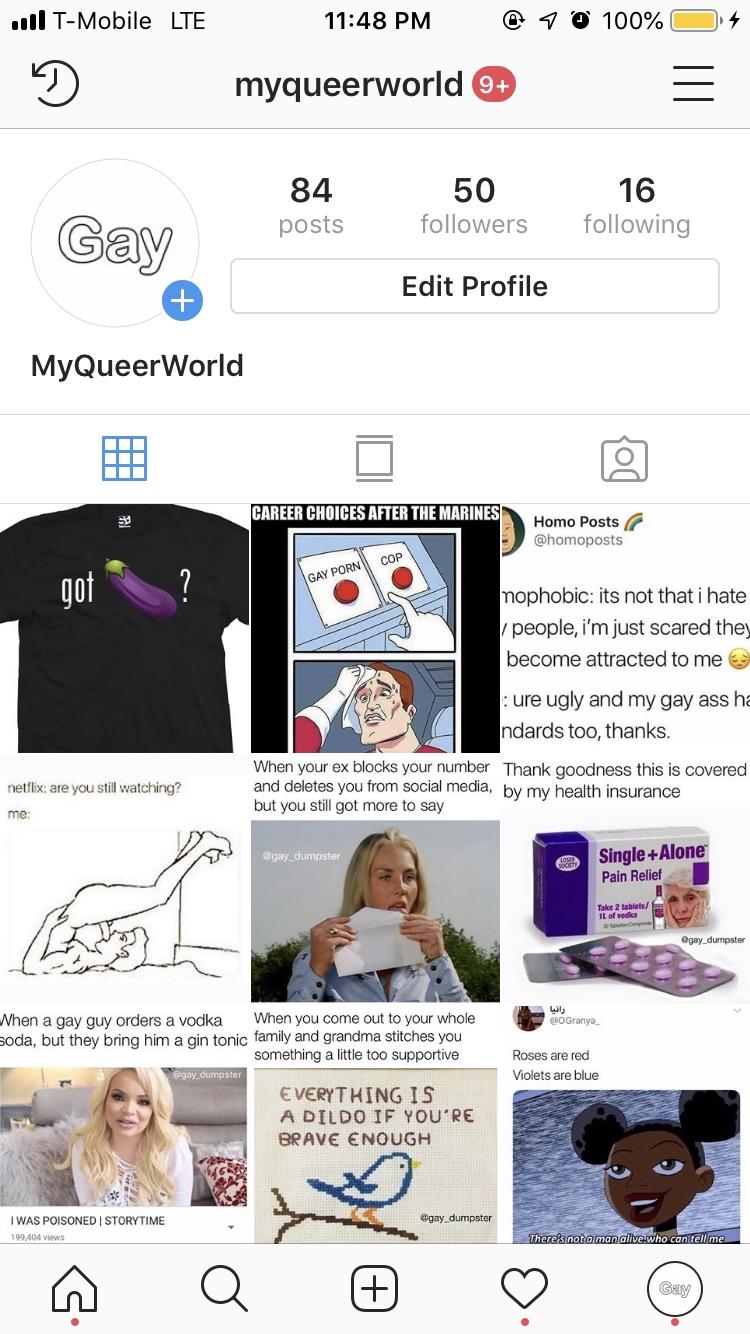The height and width of the screenshot is (1334, 750).
Task: Open the Single+Alone Pain Relief post
Action: click(x=625, y=878)
